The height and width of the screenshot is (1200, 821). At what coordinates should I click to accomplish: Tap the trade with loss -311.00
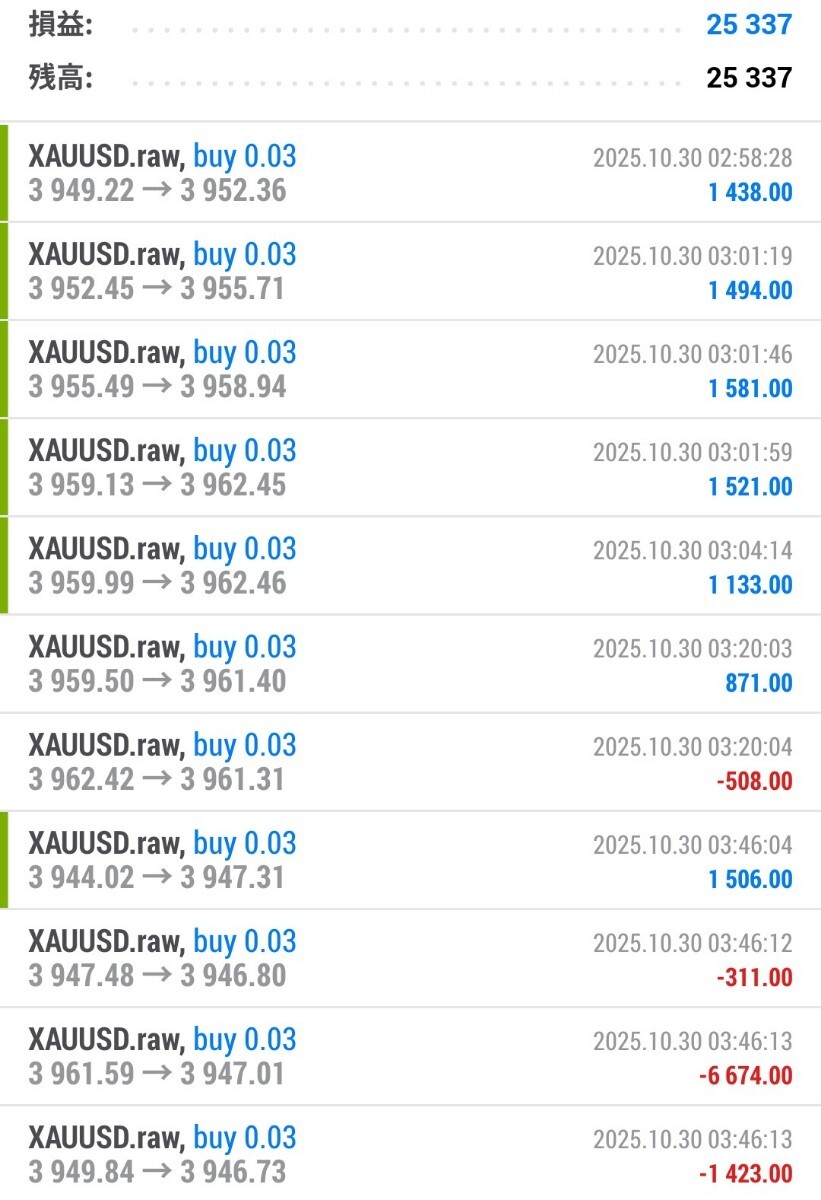[x=410, y=958]
